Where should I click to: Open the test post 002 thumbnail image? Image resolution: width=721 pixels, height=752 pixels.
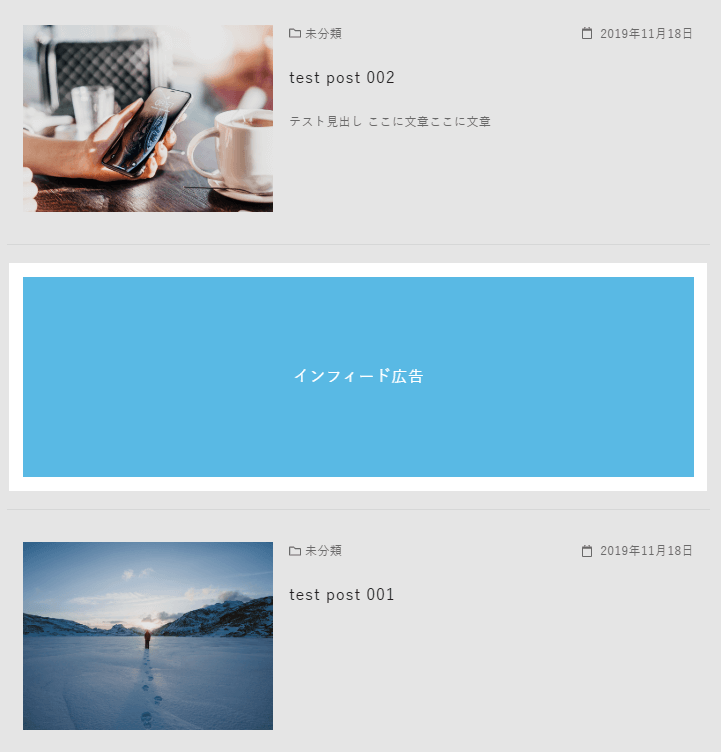click(x=148, y=118)
